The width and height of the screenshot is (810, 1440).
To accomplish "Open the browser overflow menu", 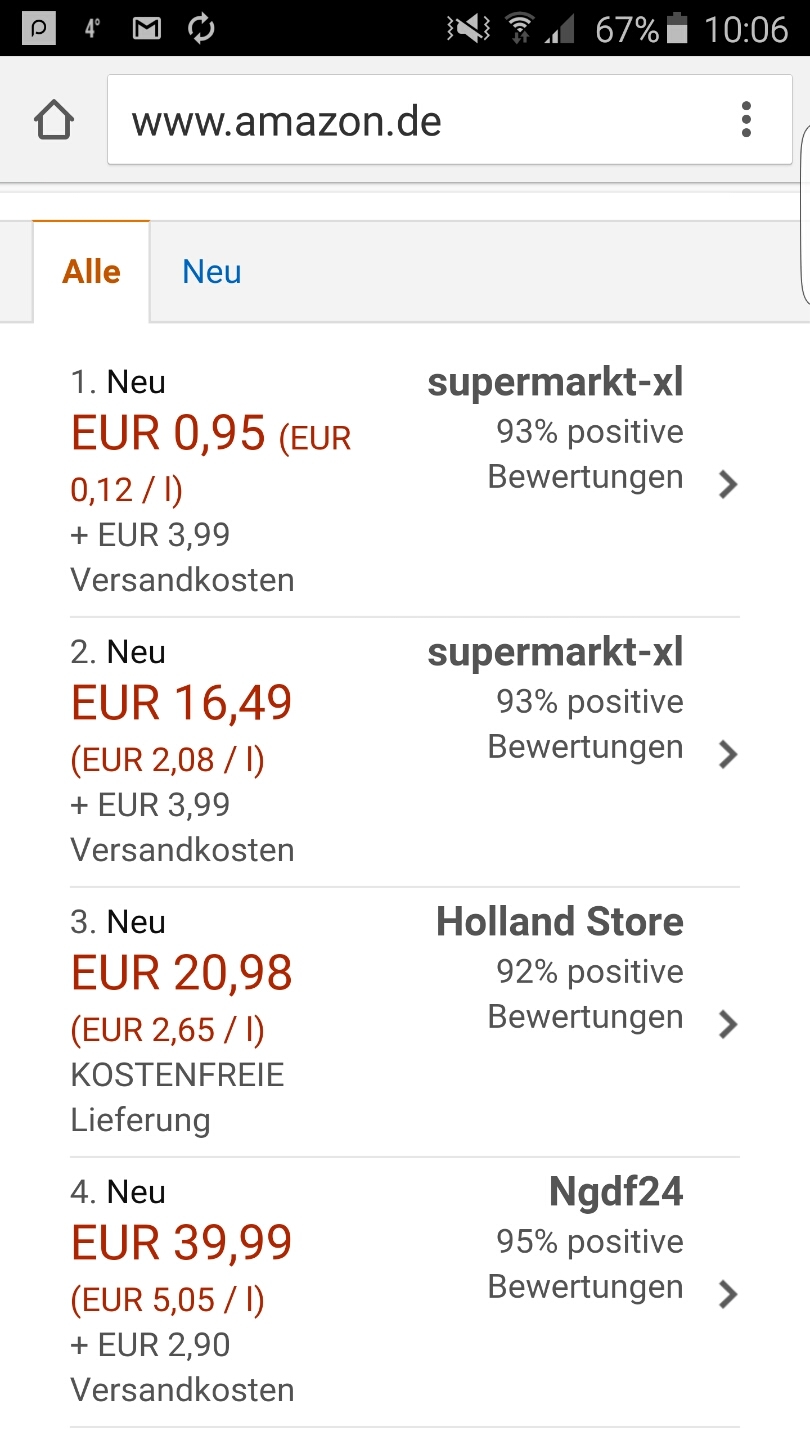I will tap(746, 120).
